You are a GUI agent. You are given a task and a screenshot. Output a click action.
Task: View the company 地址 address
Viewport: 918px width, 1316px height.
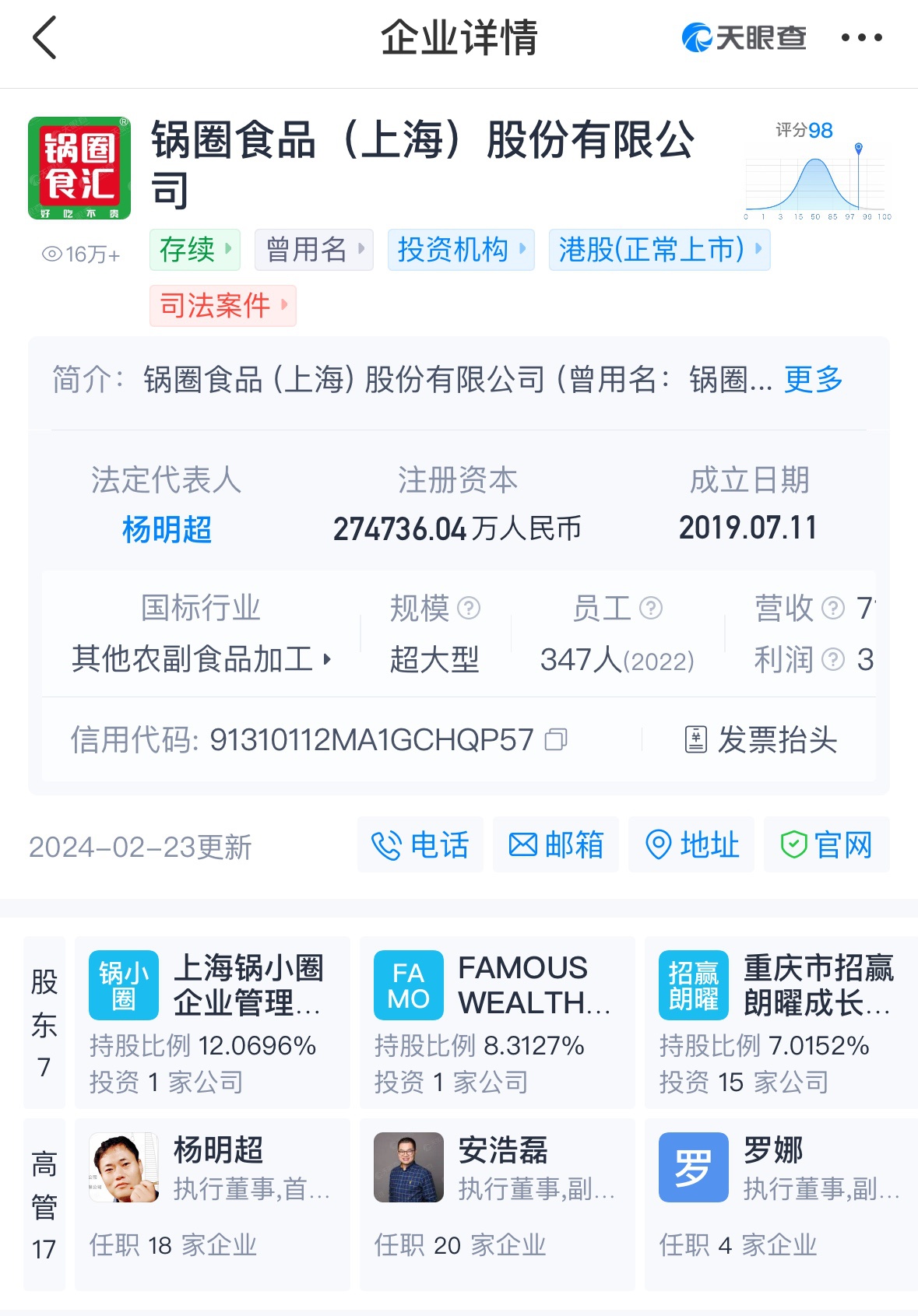tap(691, 844)
